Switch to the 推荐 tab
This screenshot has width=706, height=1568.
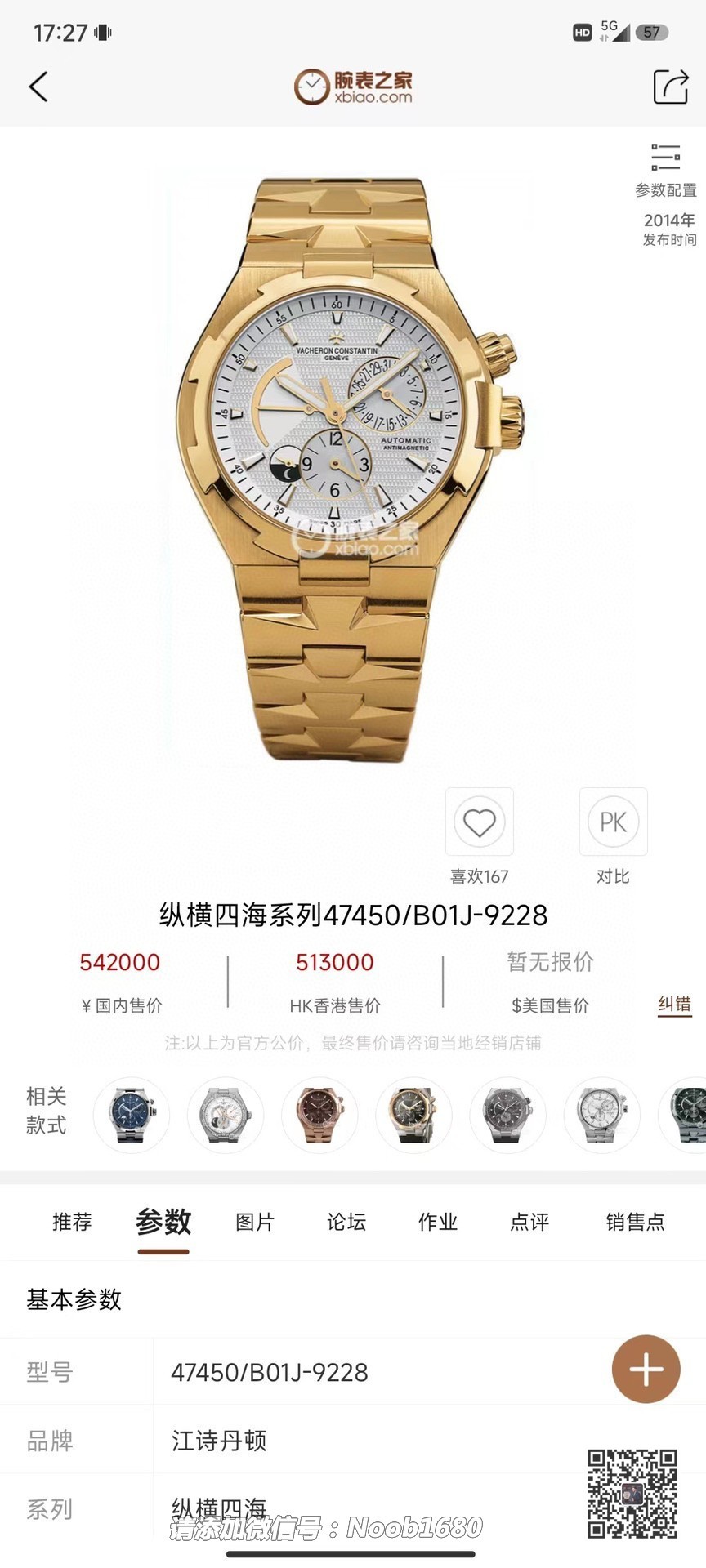[72, 1222]
